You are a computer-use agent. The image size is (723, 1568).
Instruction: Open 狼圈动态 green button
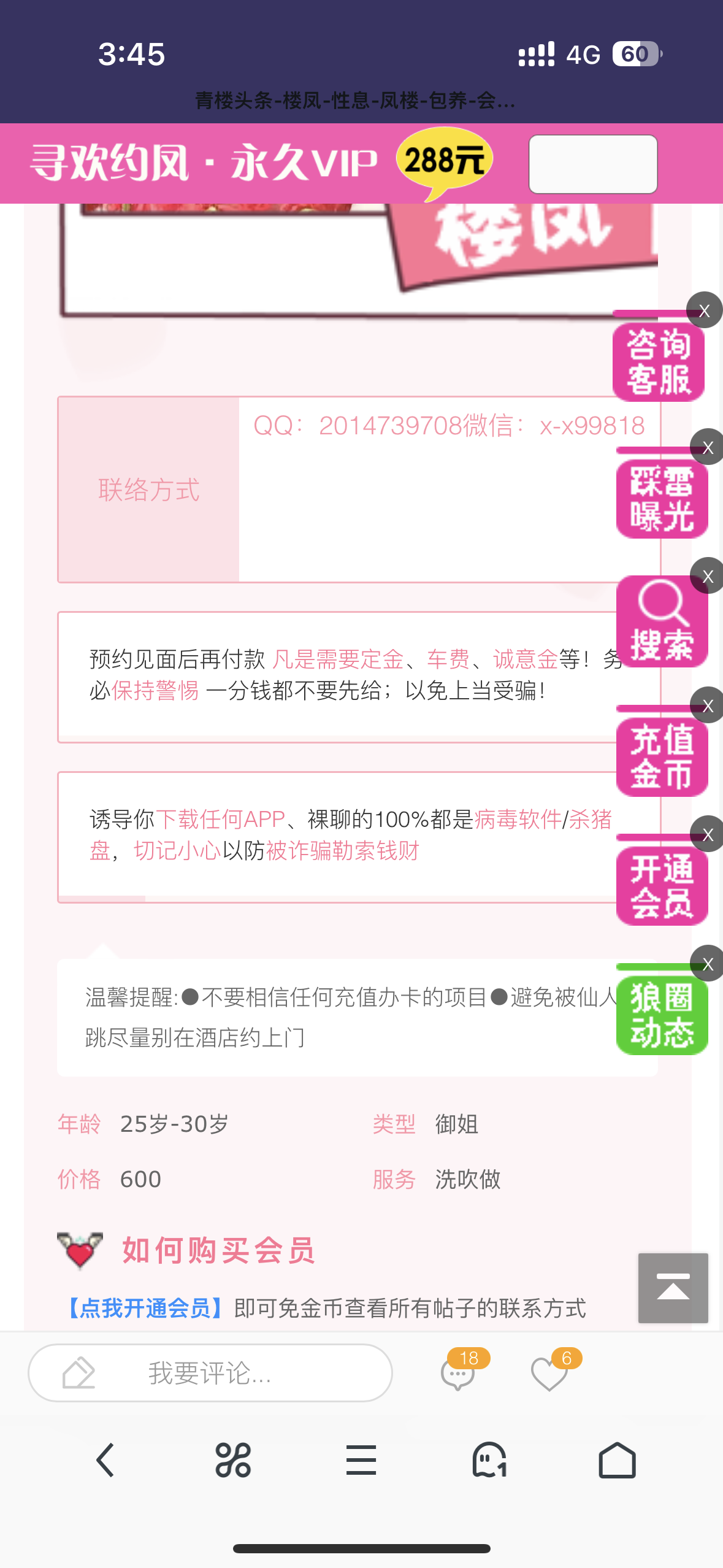pyautogui.click(x=662, y=1015)
